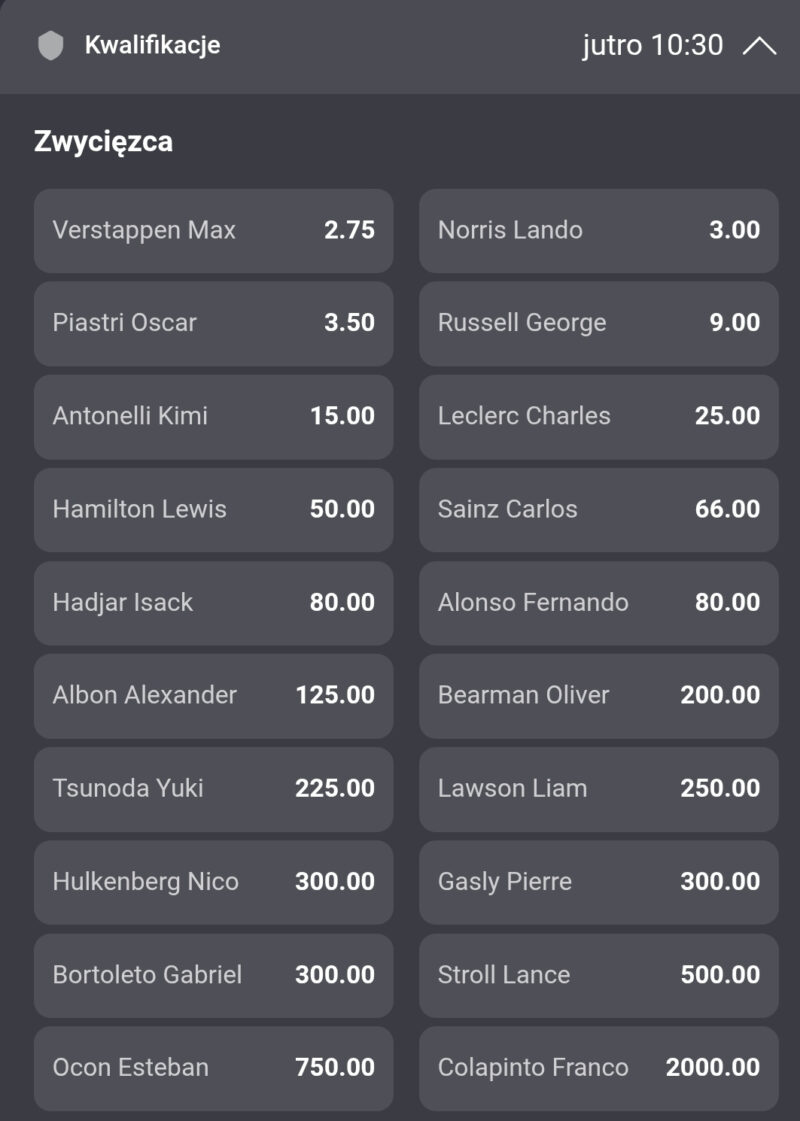The image size is (800, 1121).
Task: Bet on Bortoleto Gabriel at 300.00
Action: tap(213, 975)
